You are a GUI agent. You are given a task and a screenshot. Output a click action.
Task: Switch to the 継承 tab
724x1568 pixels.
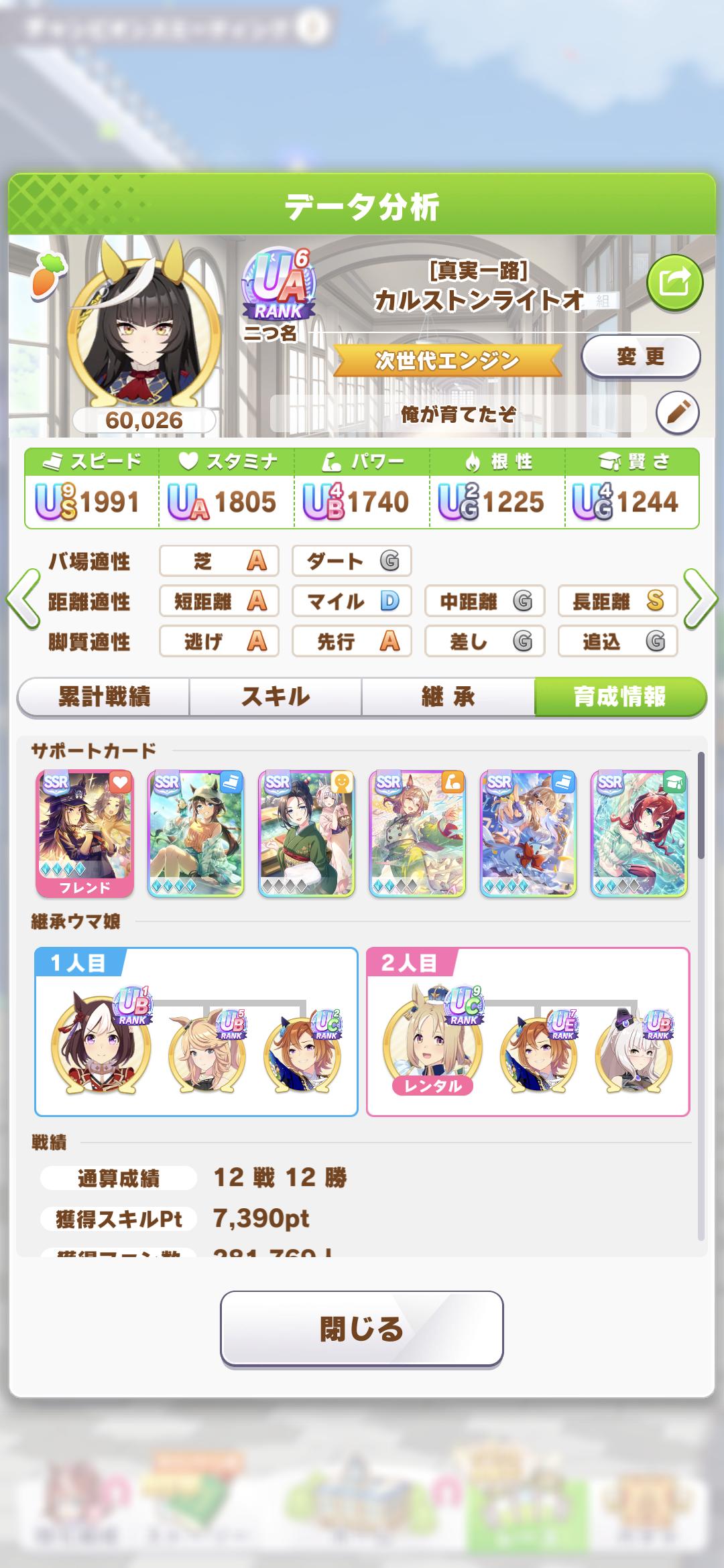(448, 697)
